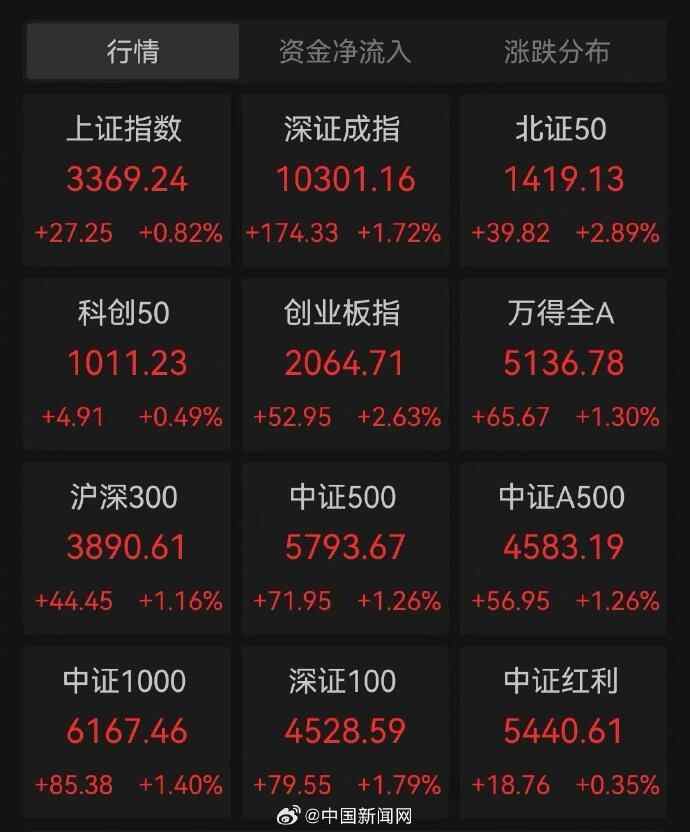Select the 涨跌分布 tab
Image resolution: width=690 pixels, height=832 pixels.
tap(556, 51)
